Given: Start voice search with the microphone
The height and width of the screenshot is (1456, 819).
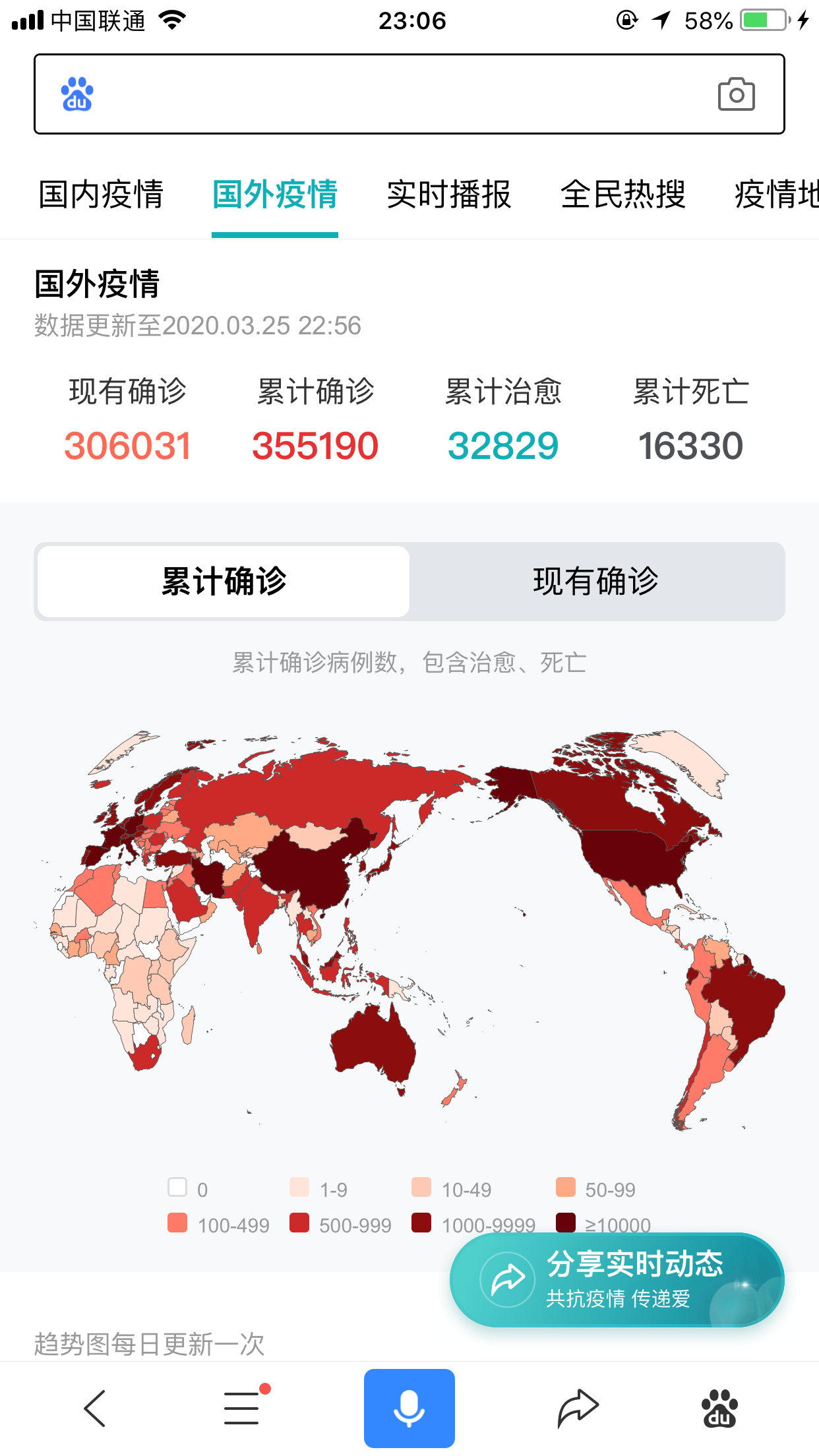Looking at the screenshot, I should 409,1408.
